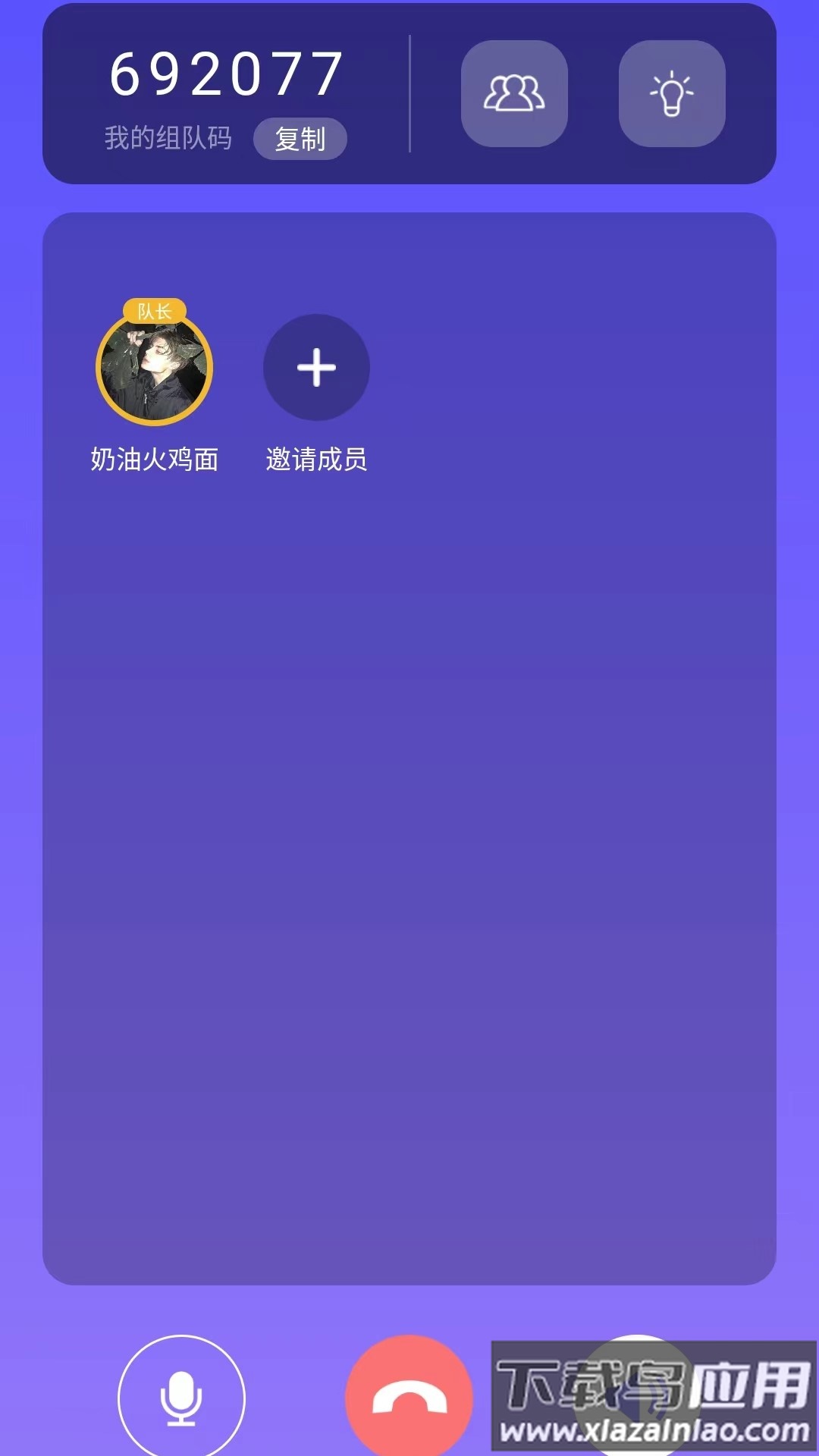Viewport: 819px width, 1456px height.
Task: Open the team members icon
Action: pos(514,93)
